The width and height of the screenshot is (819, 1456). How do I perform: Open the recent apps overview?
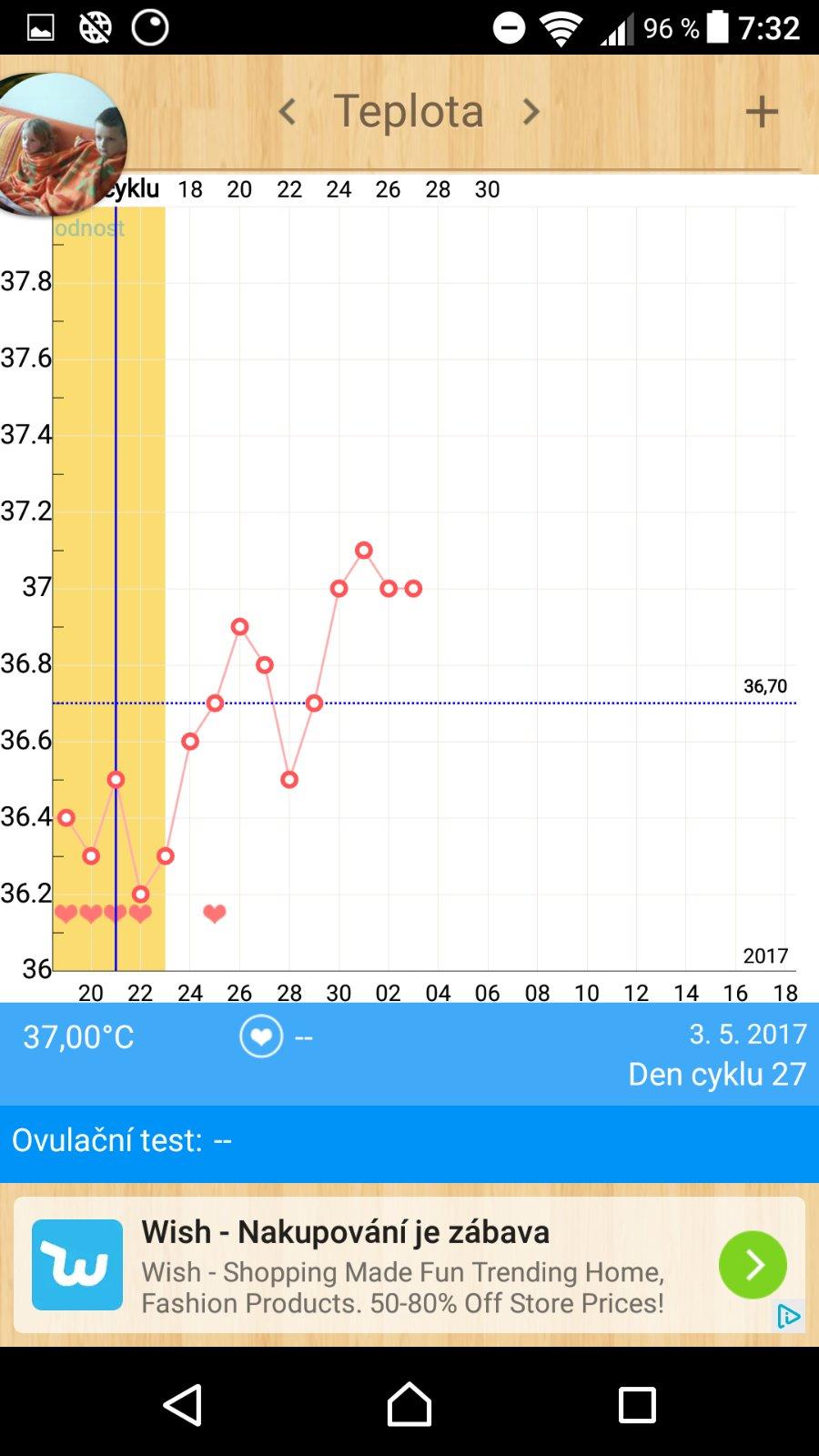[x=637, y=1404]
